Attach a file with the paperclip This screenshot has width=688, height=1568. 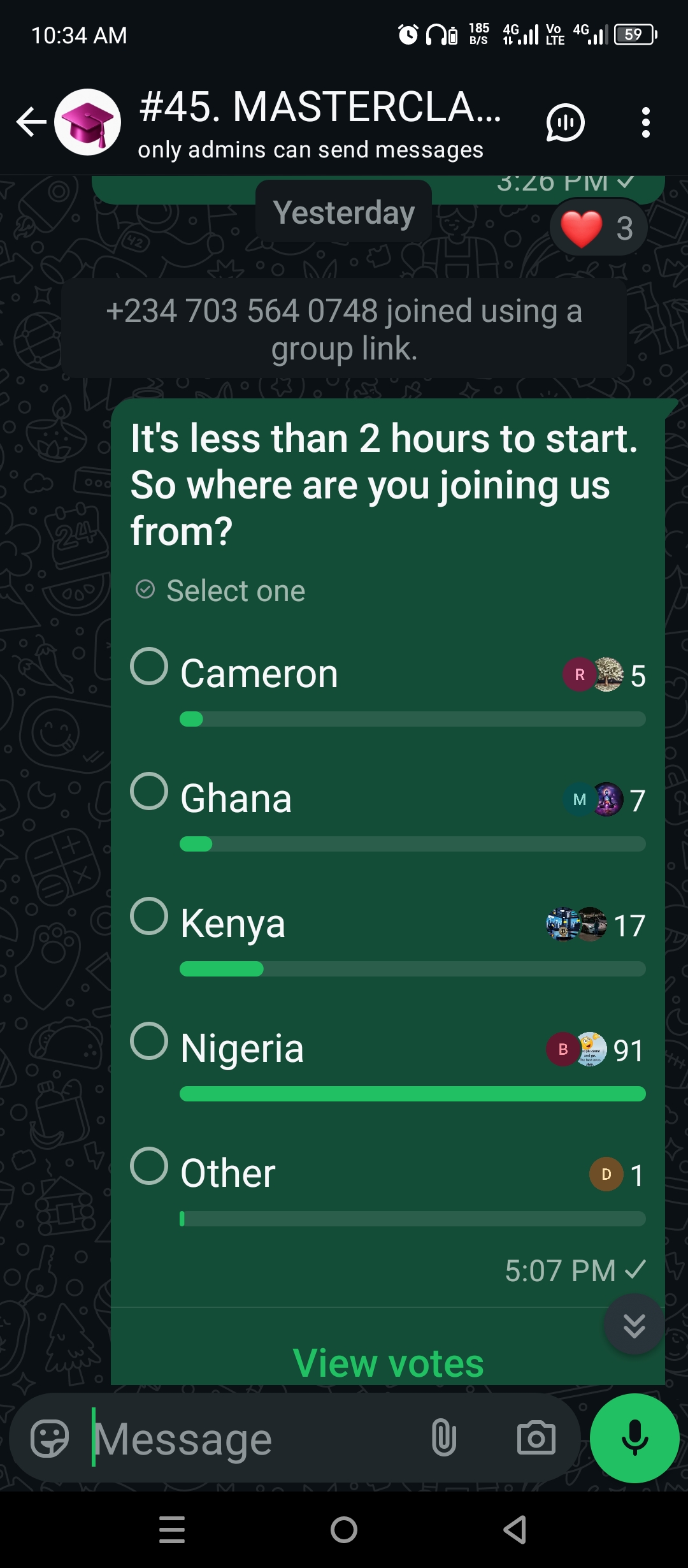[x=444, y=1438]
